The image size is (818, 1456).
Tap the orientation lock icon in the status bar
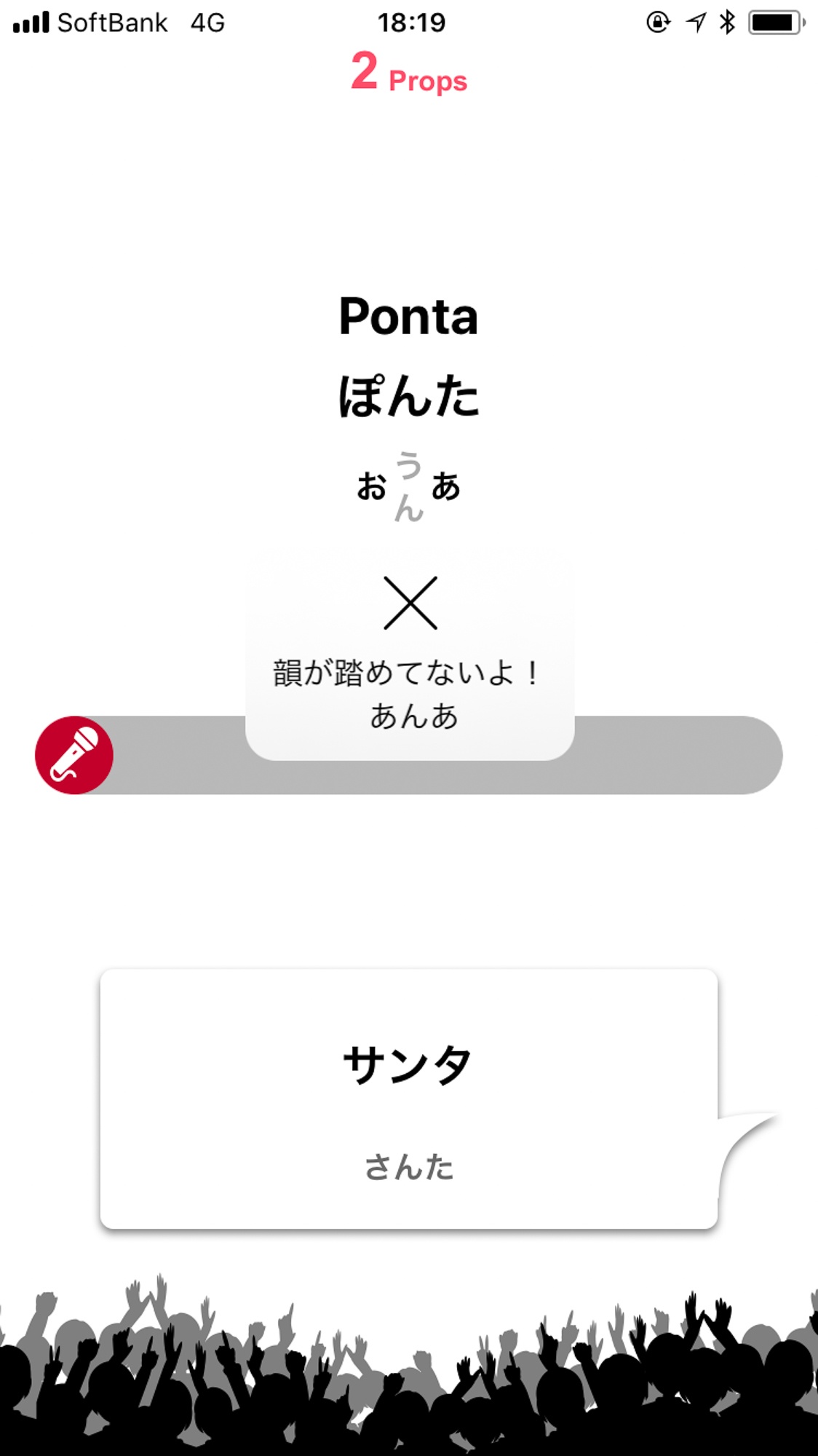tap(657, 22)
